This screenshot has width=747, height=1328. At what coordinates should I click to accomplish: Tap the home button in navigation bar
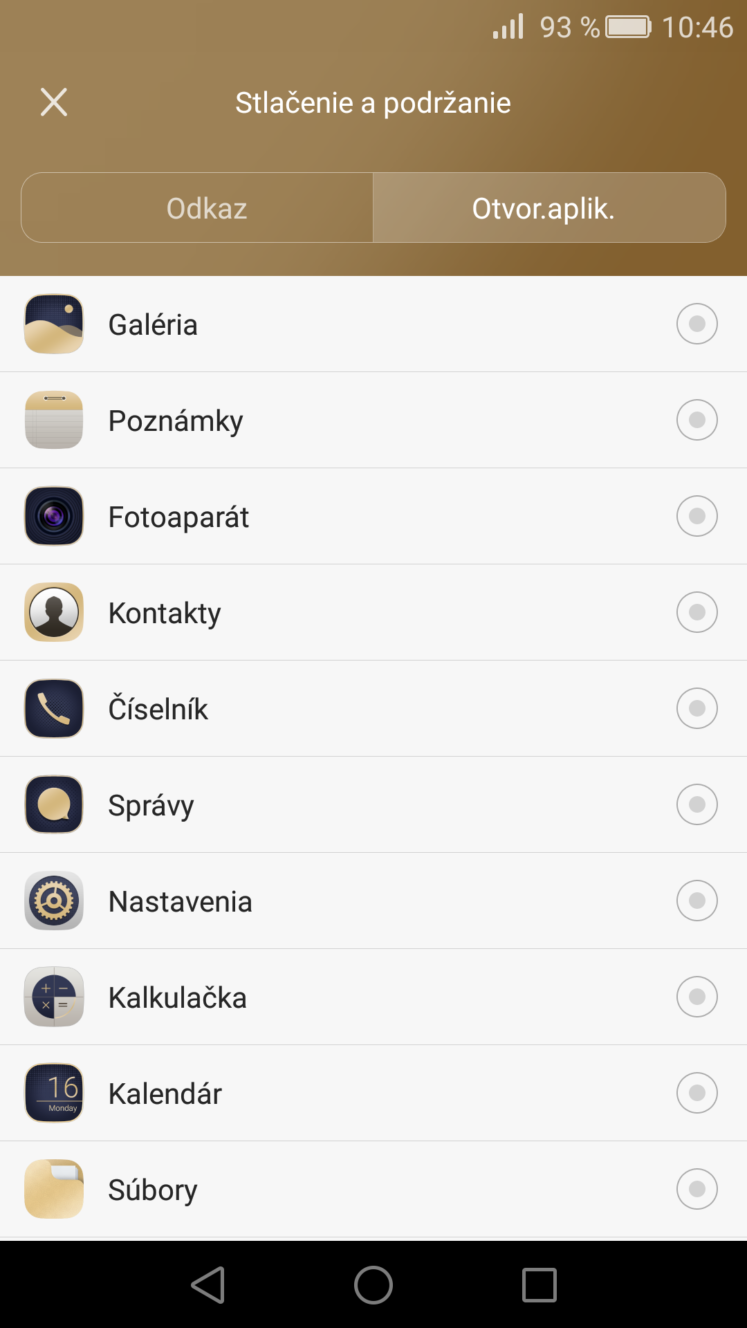(373, 1285)
